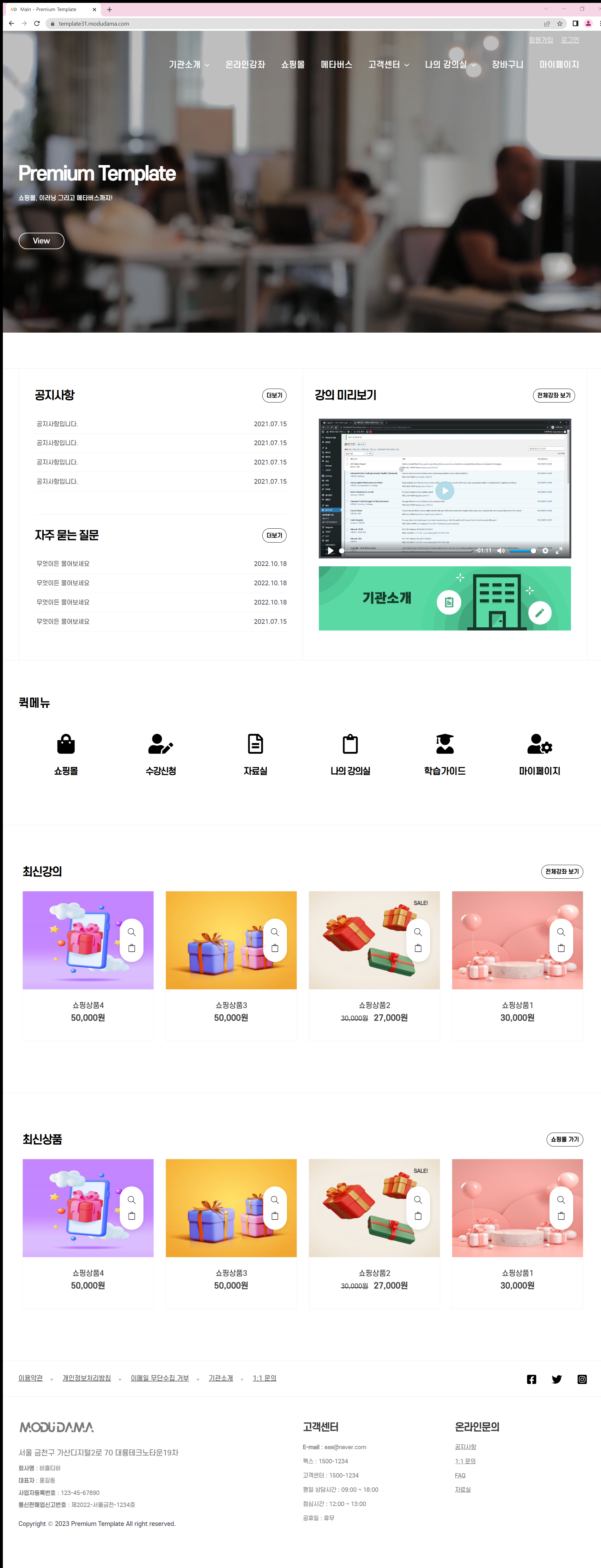Open the 로그인 login link
Image resolution: width=601 pixels, height=1568 pixels.
coord(569,40)
